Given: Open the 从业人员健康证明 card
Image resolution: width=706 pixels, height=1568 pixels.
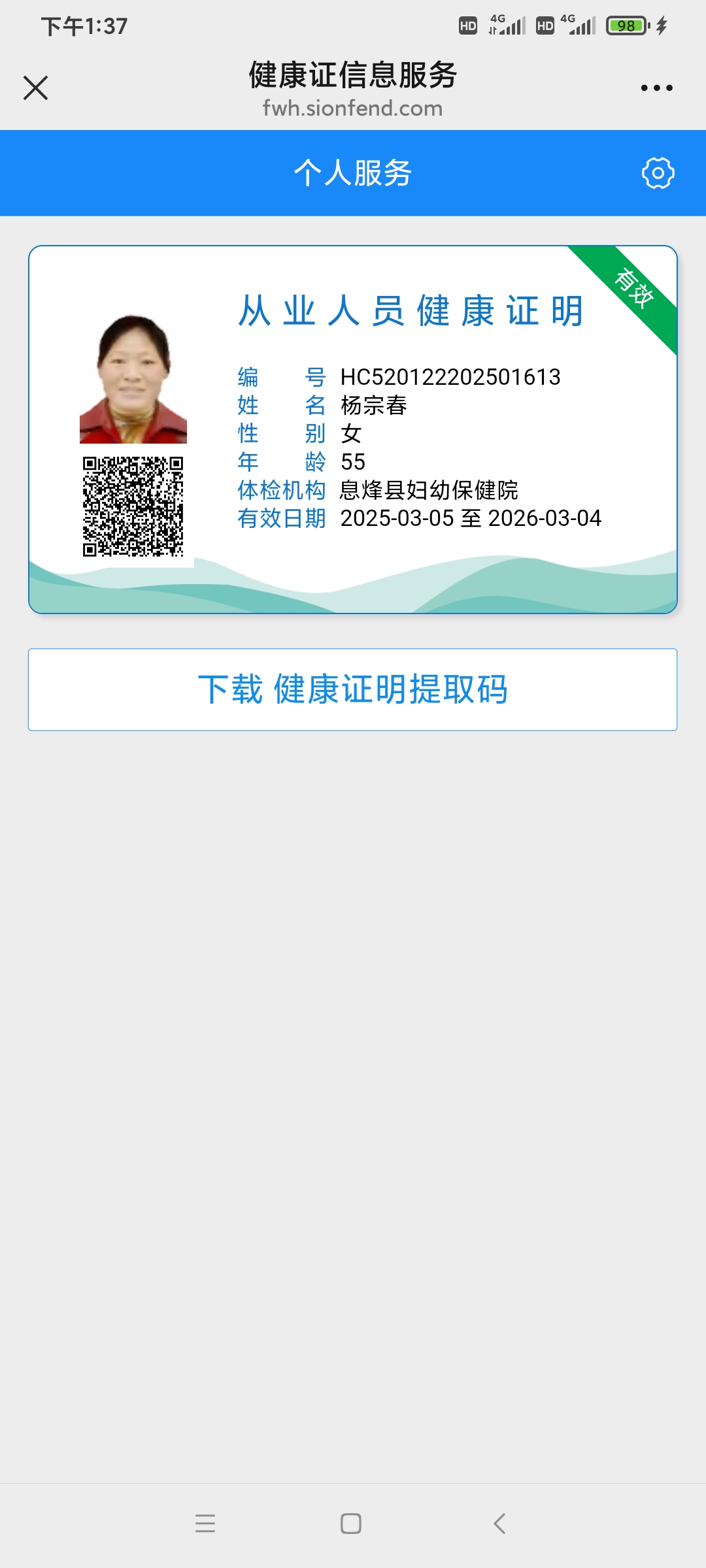Looking at the screenshot, I should point(352,429).
